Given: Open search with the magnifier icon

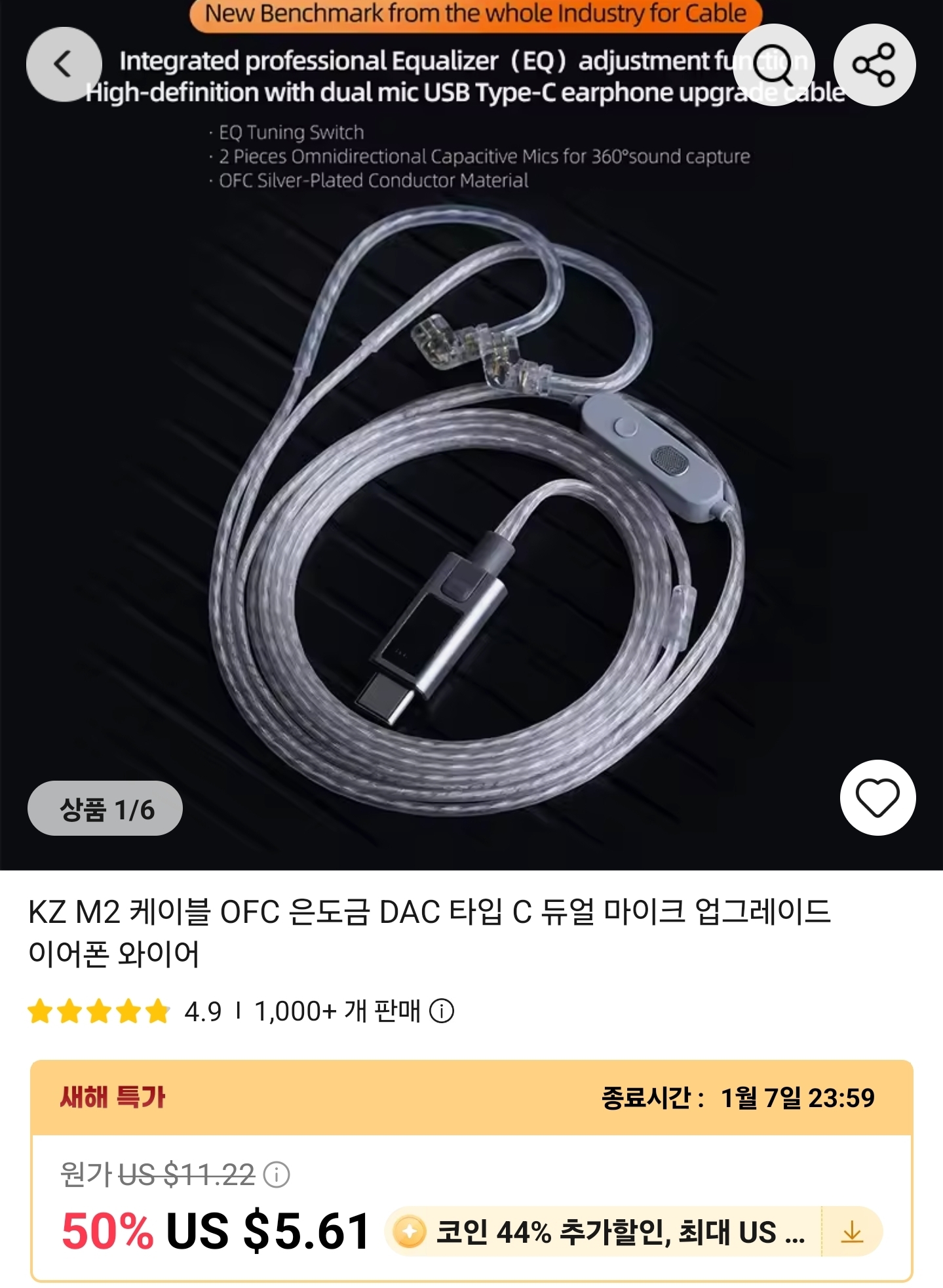Looking at the screenshot, I should 775,65.
